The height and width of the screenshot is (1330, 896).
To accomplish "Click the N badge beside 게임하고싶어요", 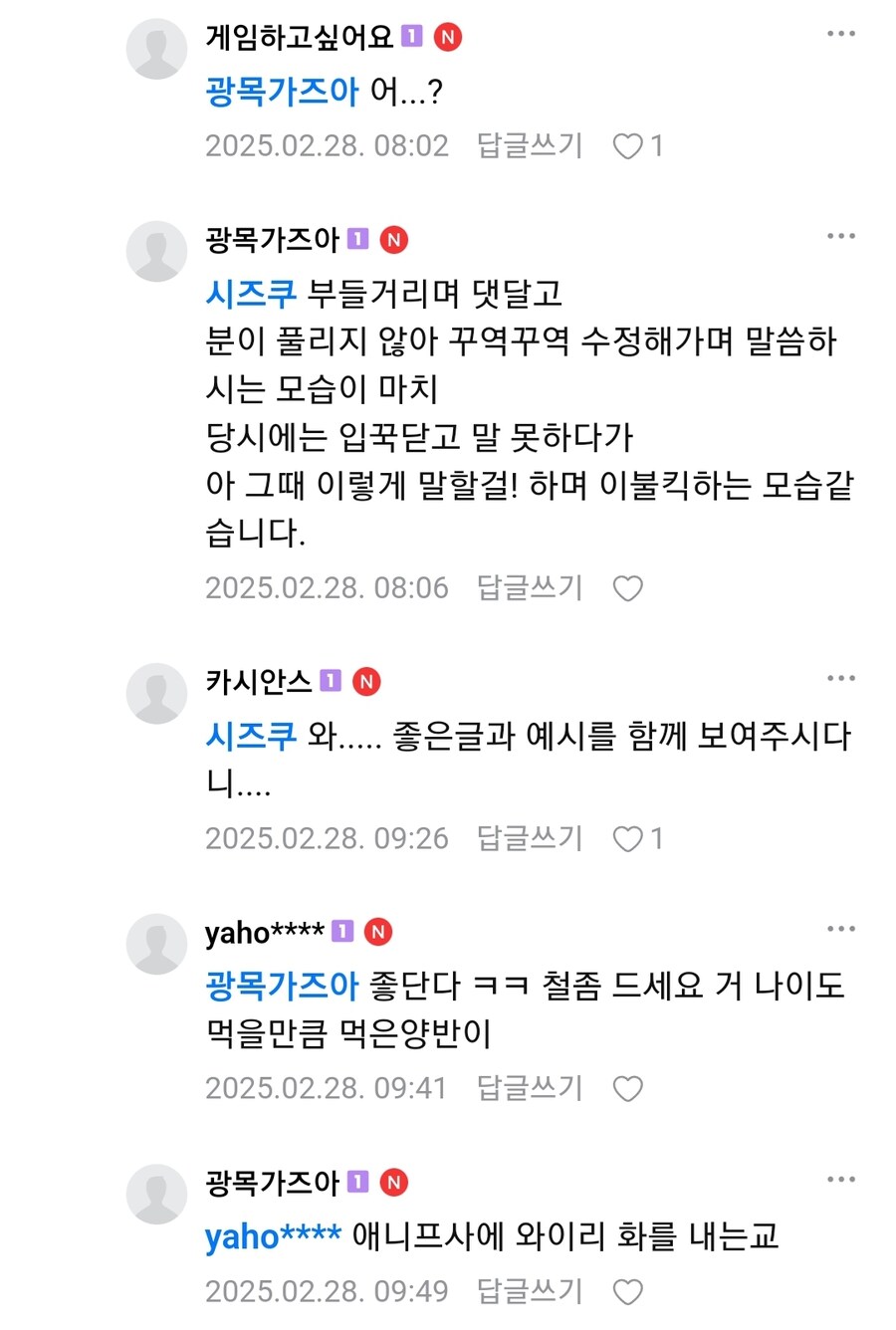I will [447, 35].
